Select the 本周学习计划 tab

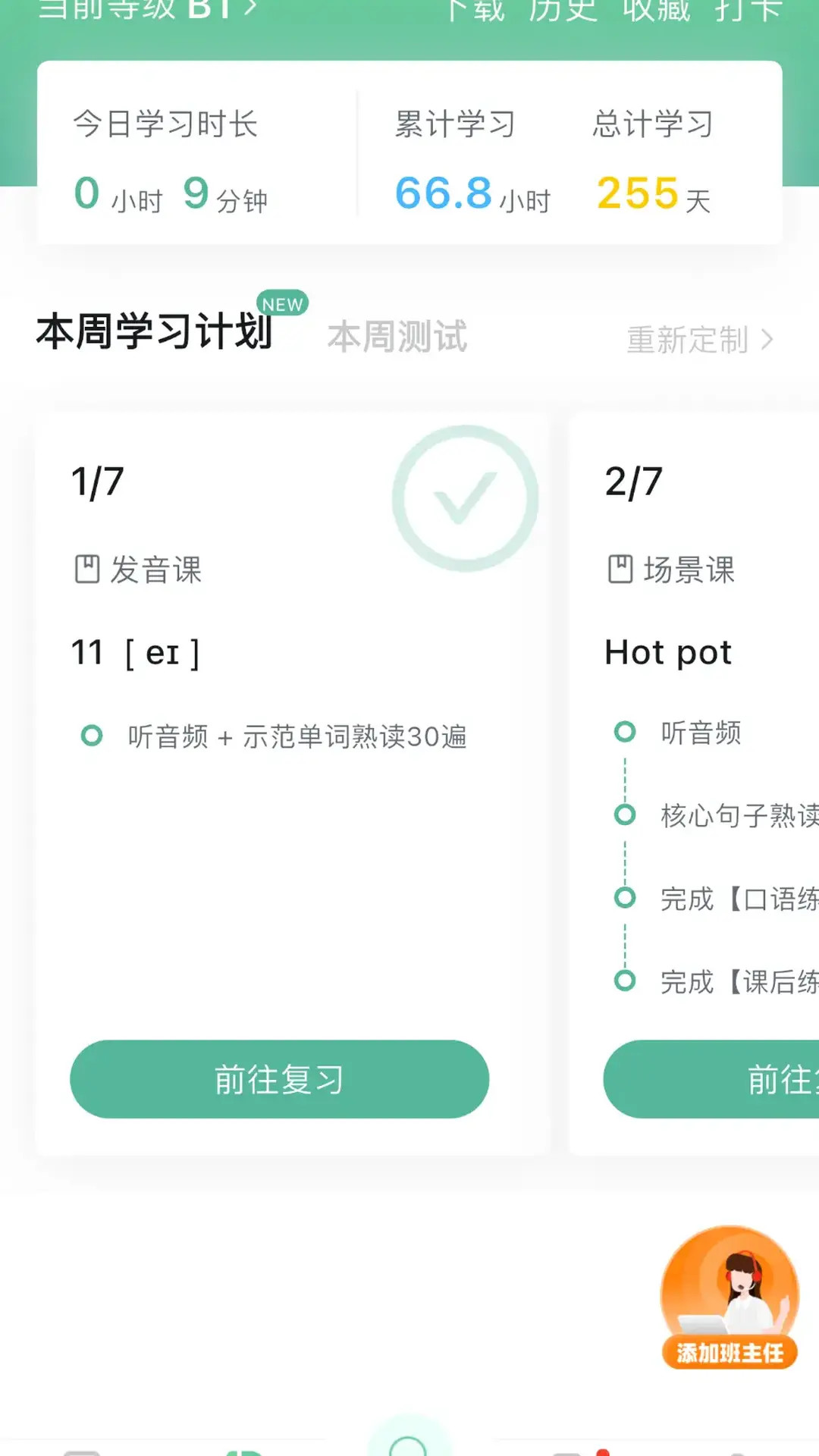[x=155, y=332]
